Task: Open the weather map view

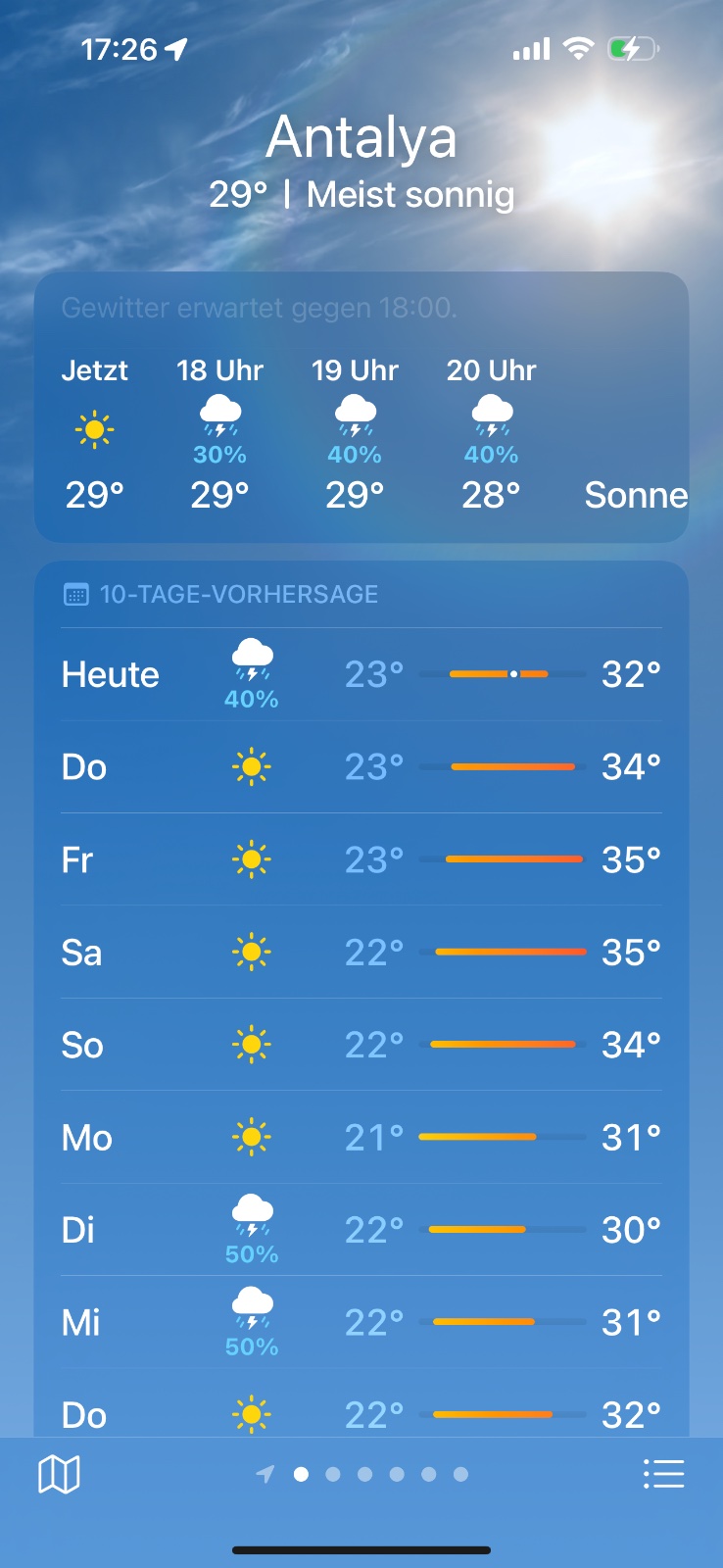Action: click(59, 1474)
